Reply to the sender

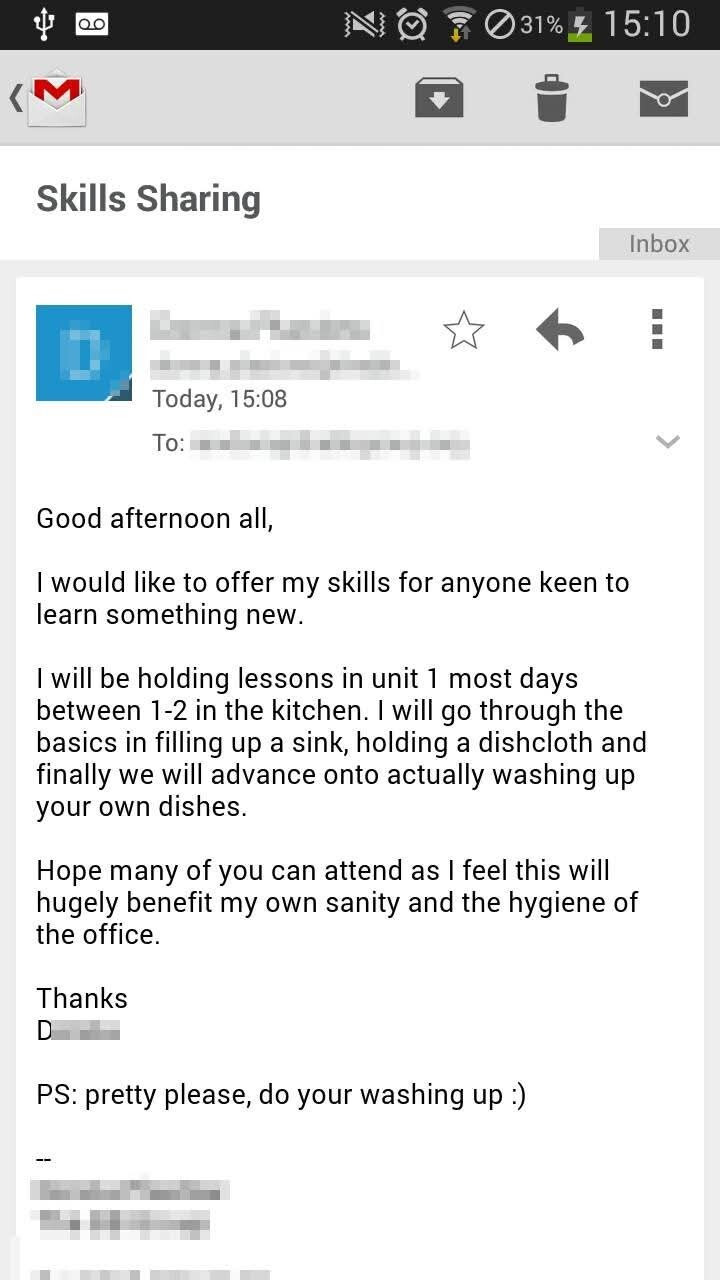560,330
